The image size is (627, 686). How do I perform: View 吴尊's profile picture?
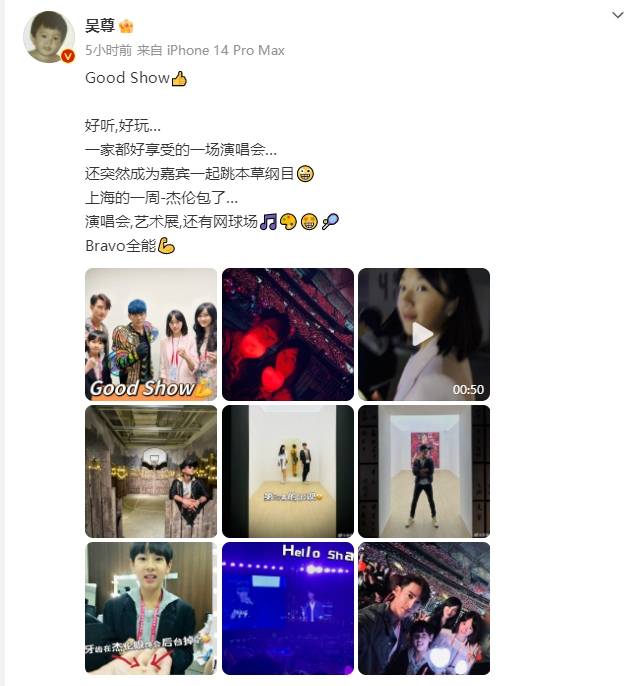(49, 36)
